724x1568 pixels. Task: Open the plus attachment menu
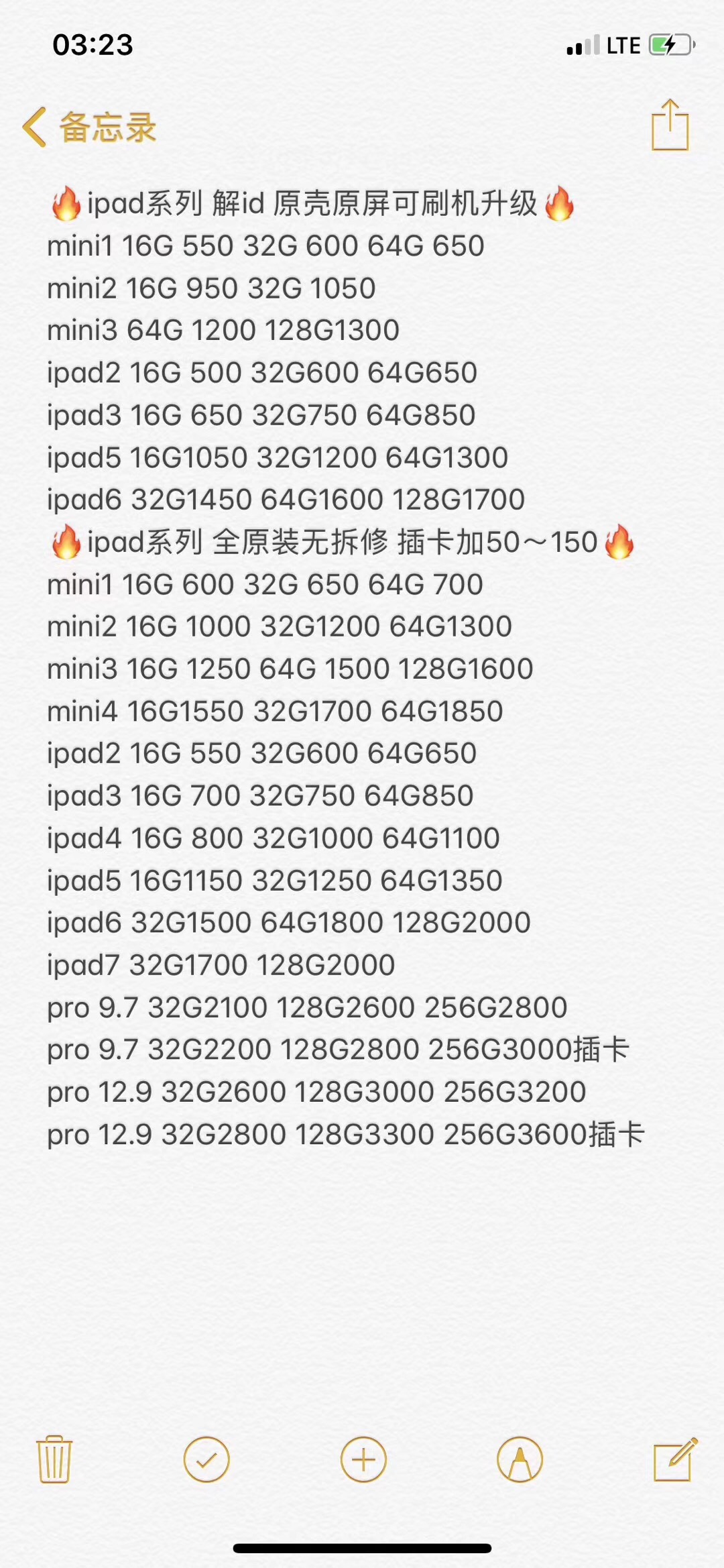tap(363, 1459)
